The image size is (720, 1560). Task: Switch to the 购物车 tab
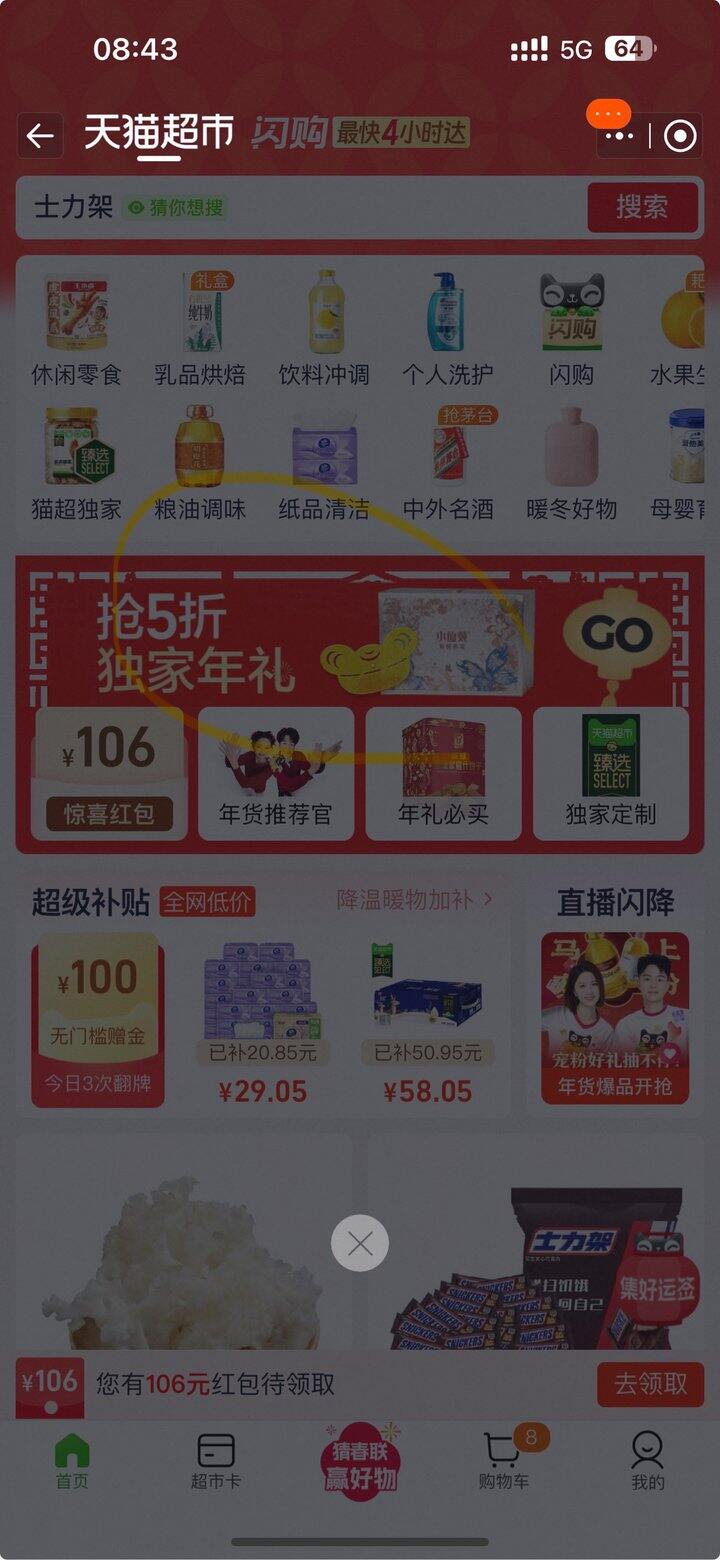tap(503, 1460)
